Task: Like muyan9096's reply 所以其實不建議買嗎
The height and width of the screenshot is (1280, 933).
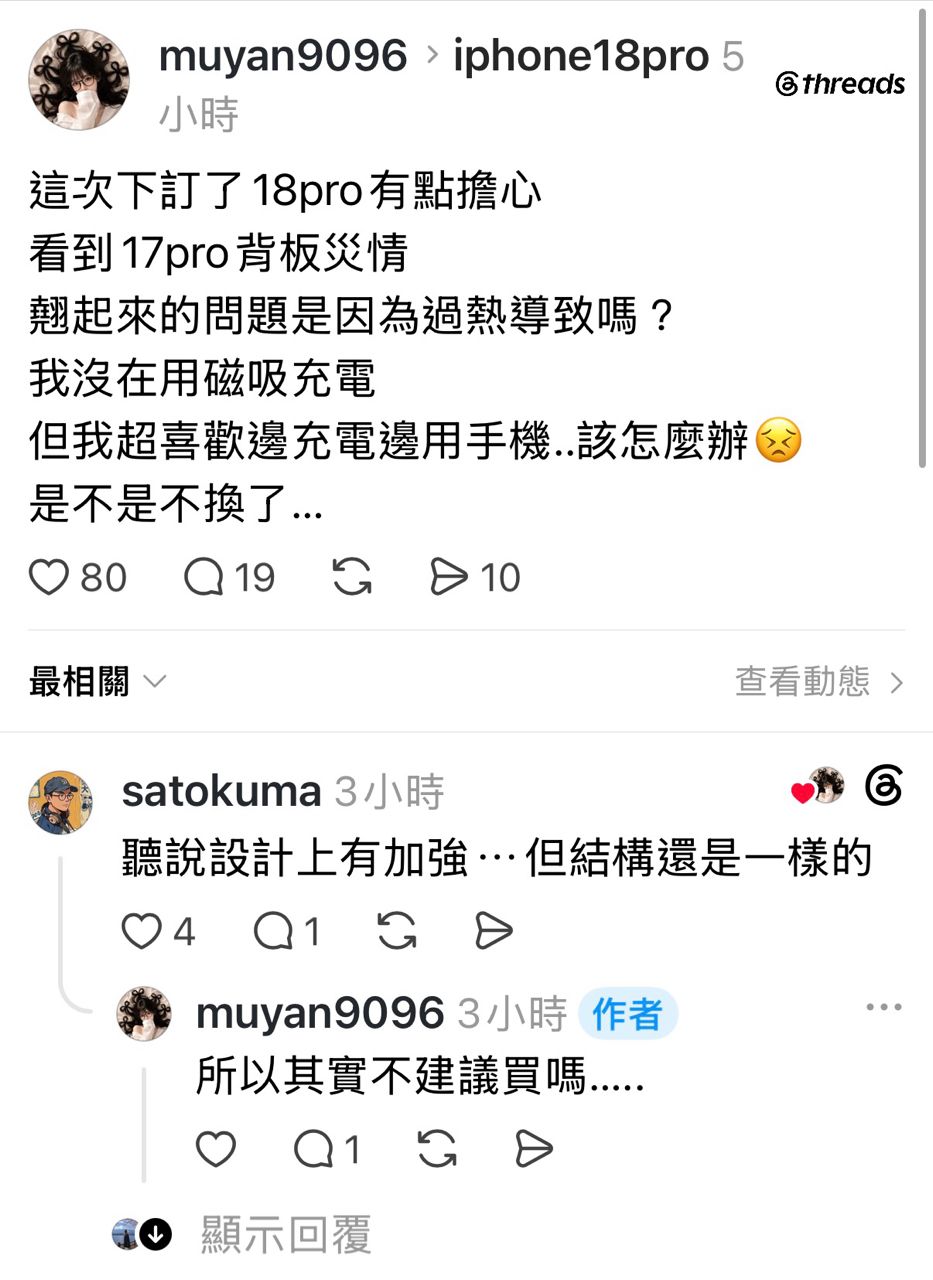Action: pyautogui.click(x=216, y=1149)
